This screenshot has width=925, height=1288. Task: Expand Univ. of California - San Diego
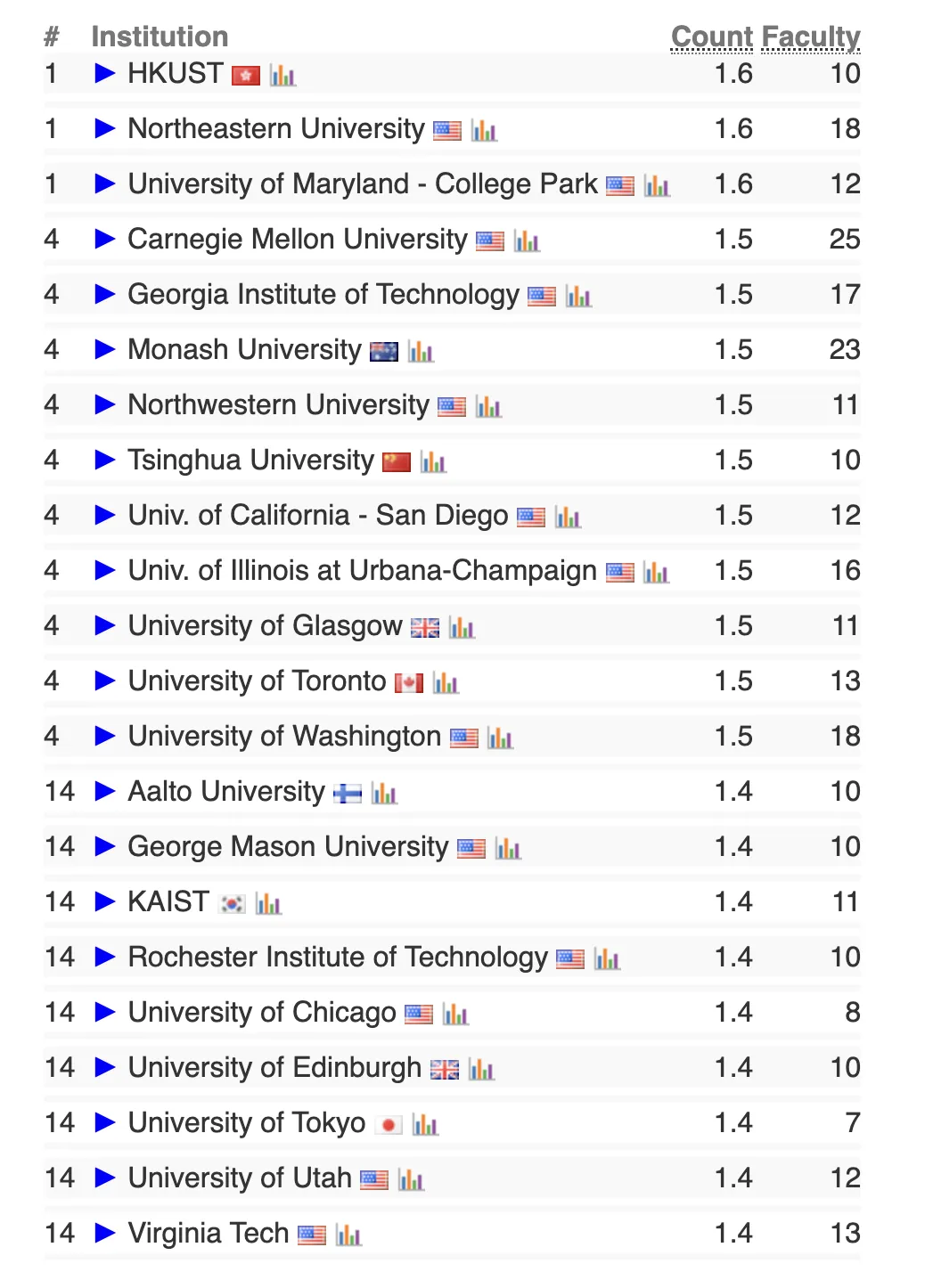(x=105, y=516)
